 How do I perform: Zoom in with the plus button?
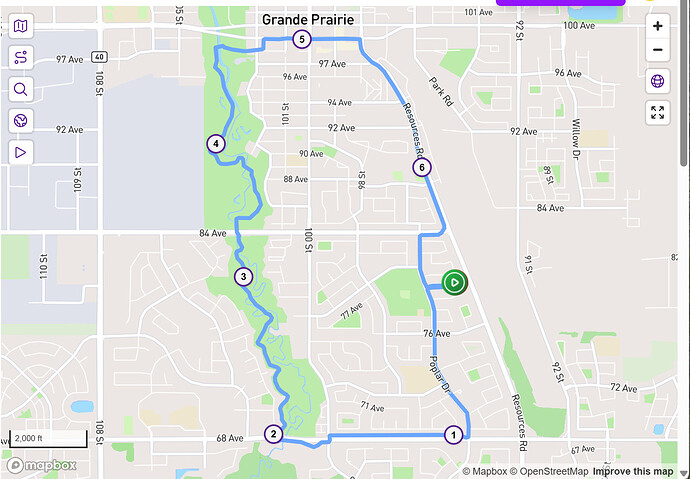[658, 27]
